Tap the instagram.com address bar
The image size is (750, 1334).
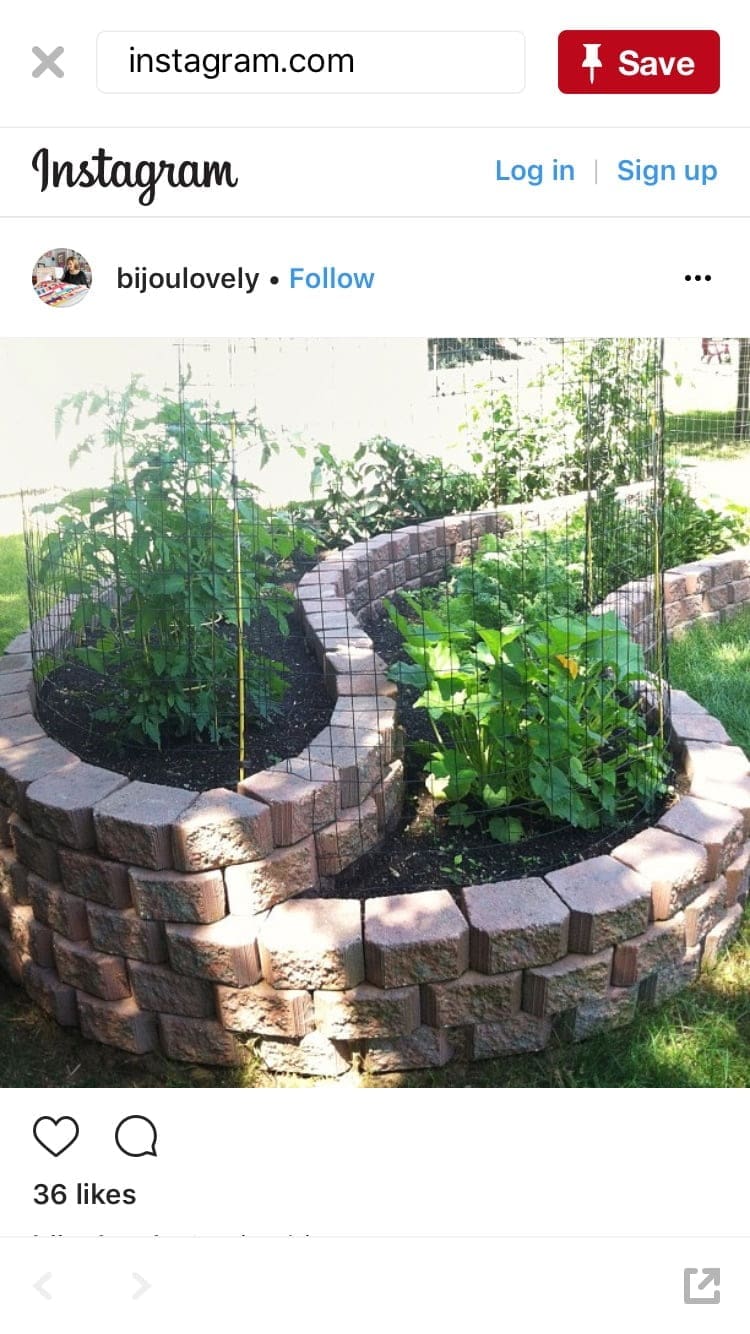(310, 62)
